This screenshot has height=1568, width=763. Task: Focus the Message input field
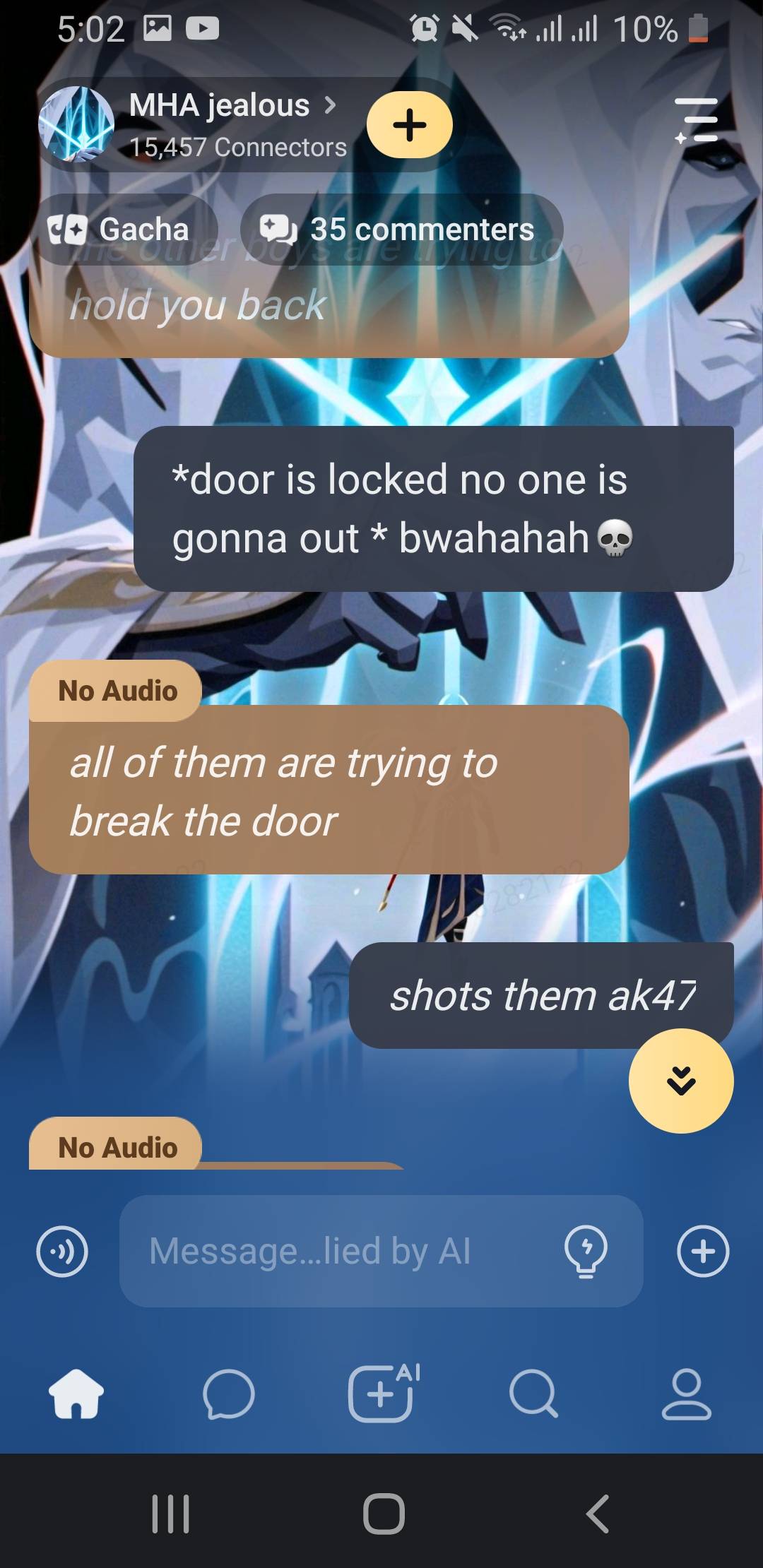[x=339, y=1252]
